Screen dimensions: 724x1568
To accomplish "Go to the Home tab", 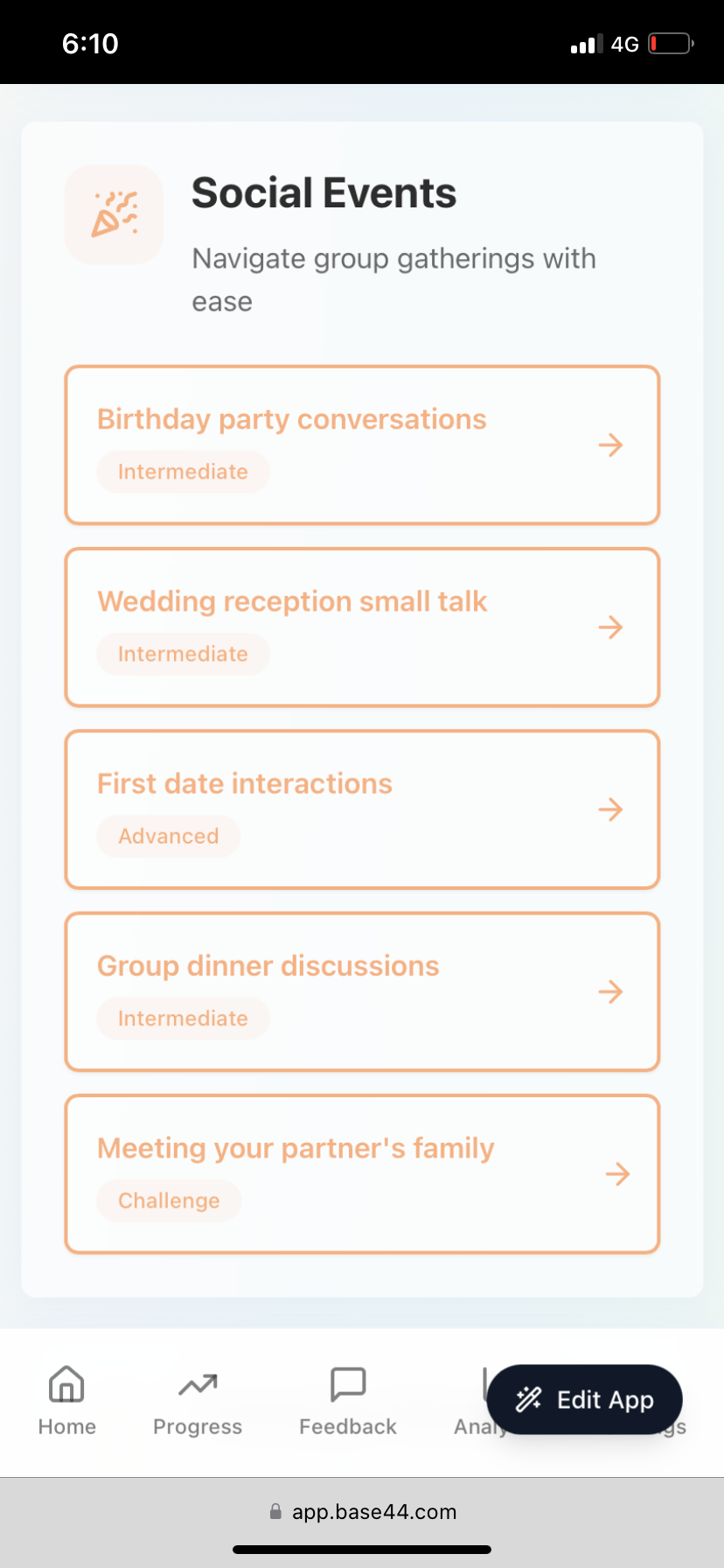I will pyautogui.click(x=67, y=1401).
